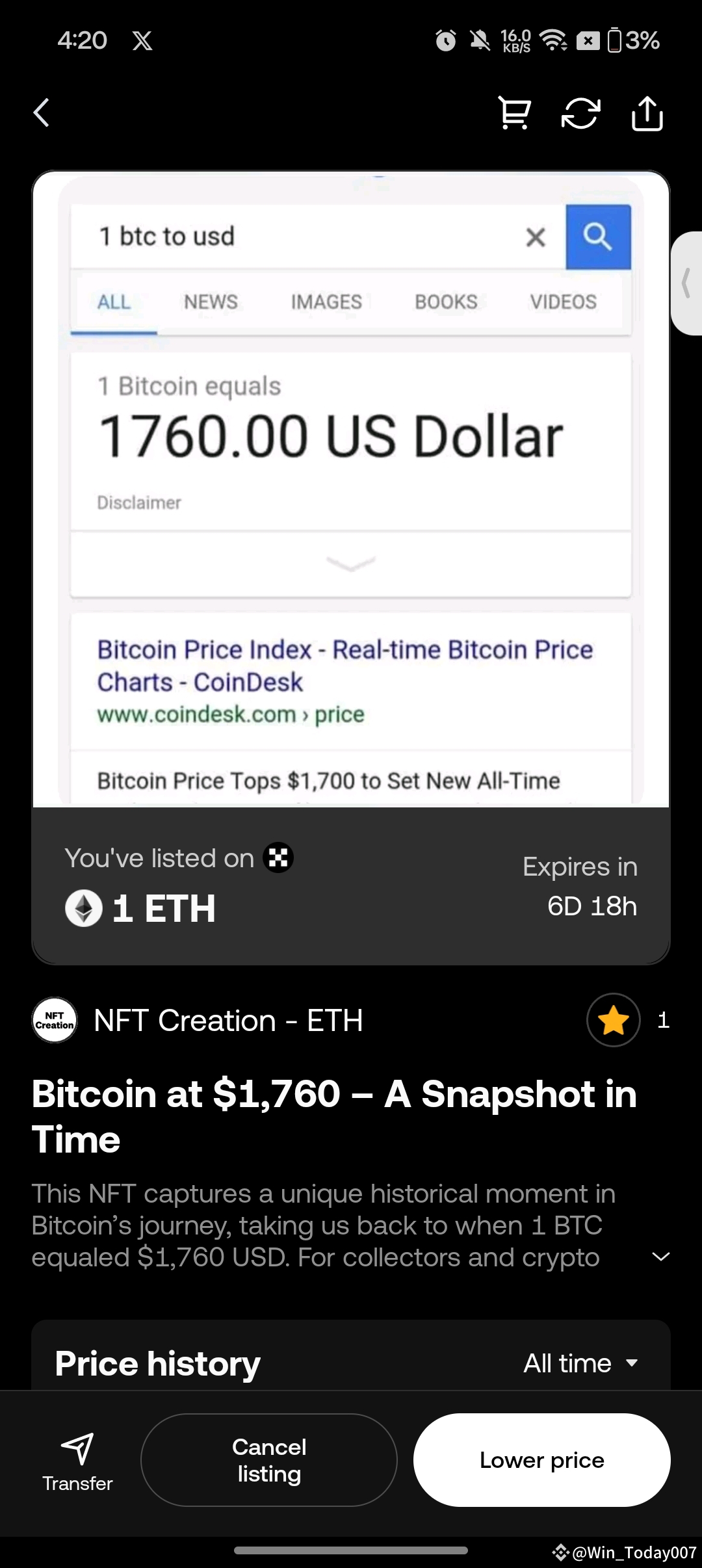Share this NFT listing
The image size is (702, 1568).
[x=647, y=113]
